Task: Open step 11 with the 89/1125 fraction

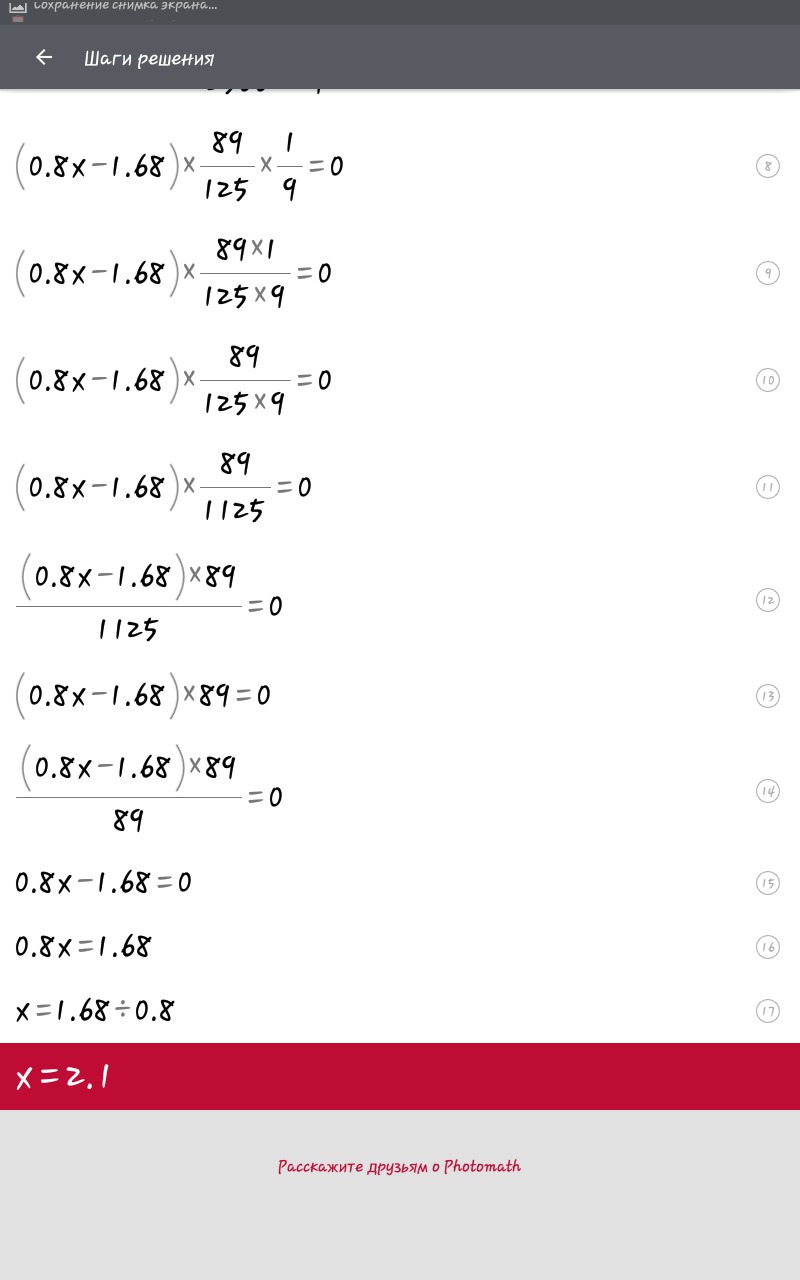Action: pyautogui.click(x=767, y=487)
